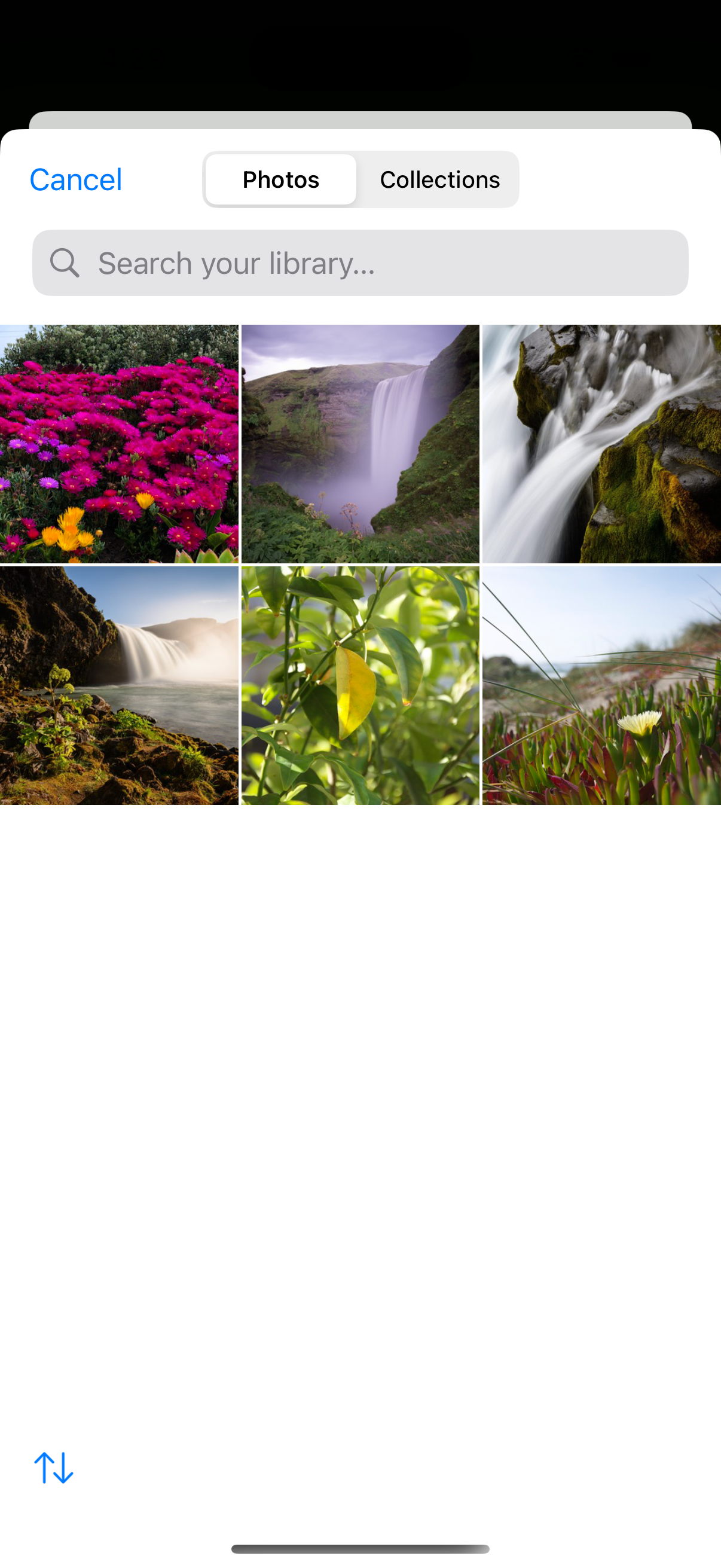Switch to the Collections tab
The height and width of the screenshot is (1568, 721).
(x=439, y=179)
